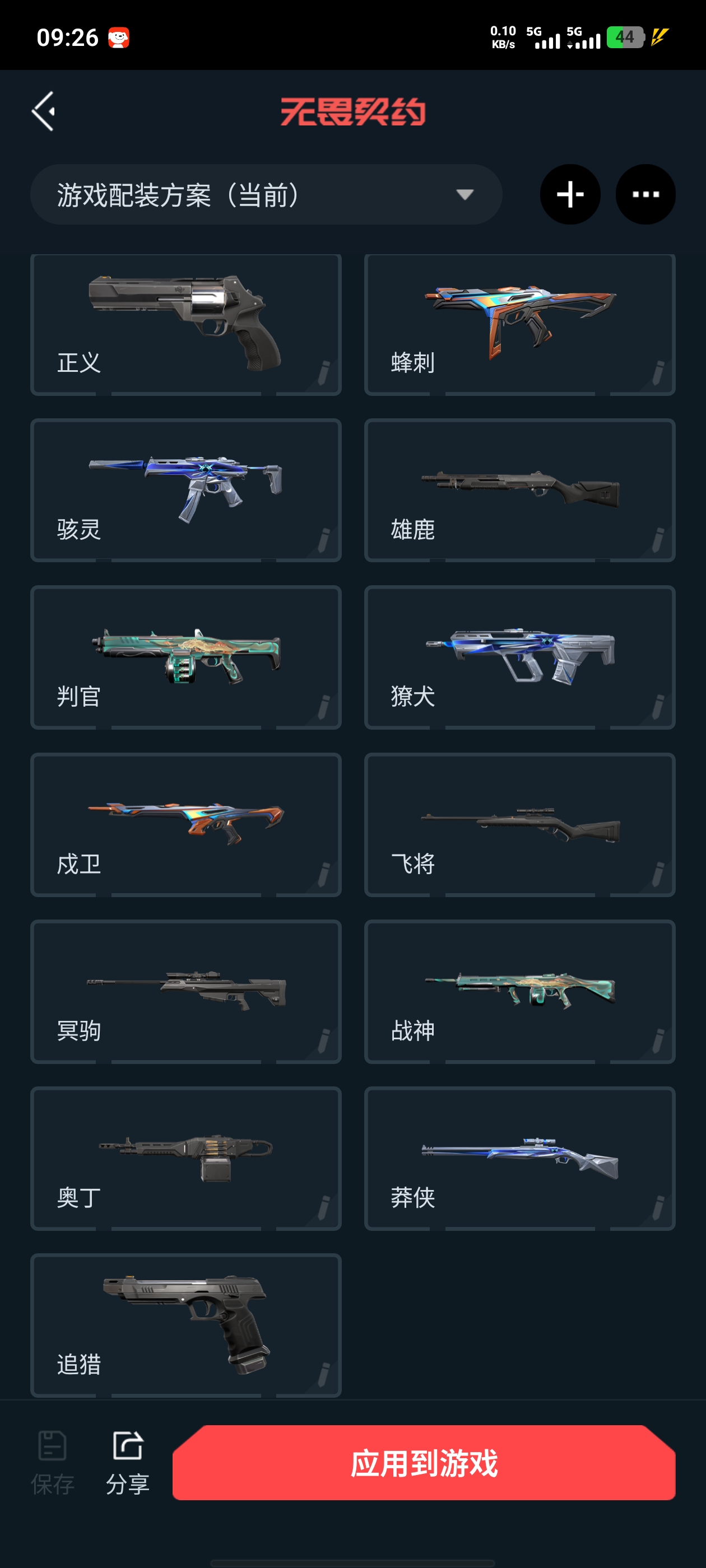The image size is (706, 1568).
Task: Open the 冥驹 sniper card
Action: pyautogui.click(x=186, y=992)
